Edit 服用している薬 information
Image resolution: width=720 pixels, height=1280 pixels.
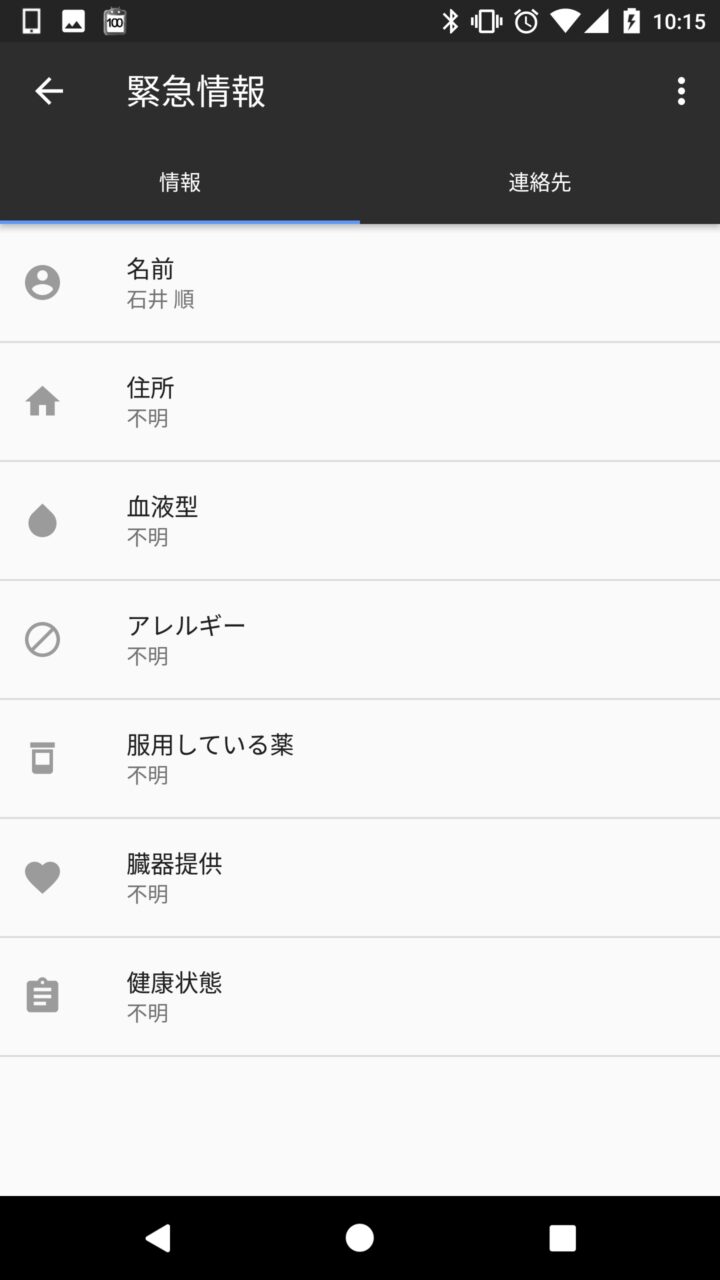(360, 759)
